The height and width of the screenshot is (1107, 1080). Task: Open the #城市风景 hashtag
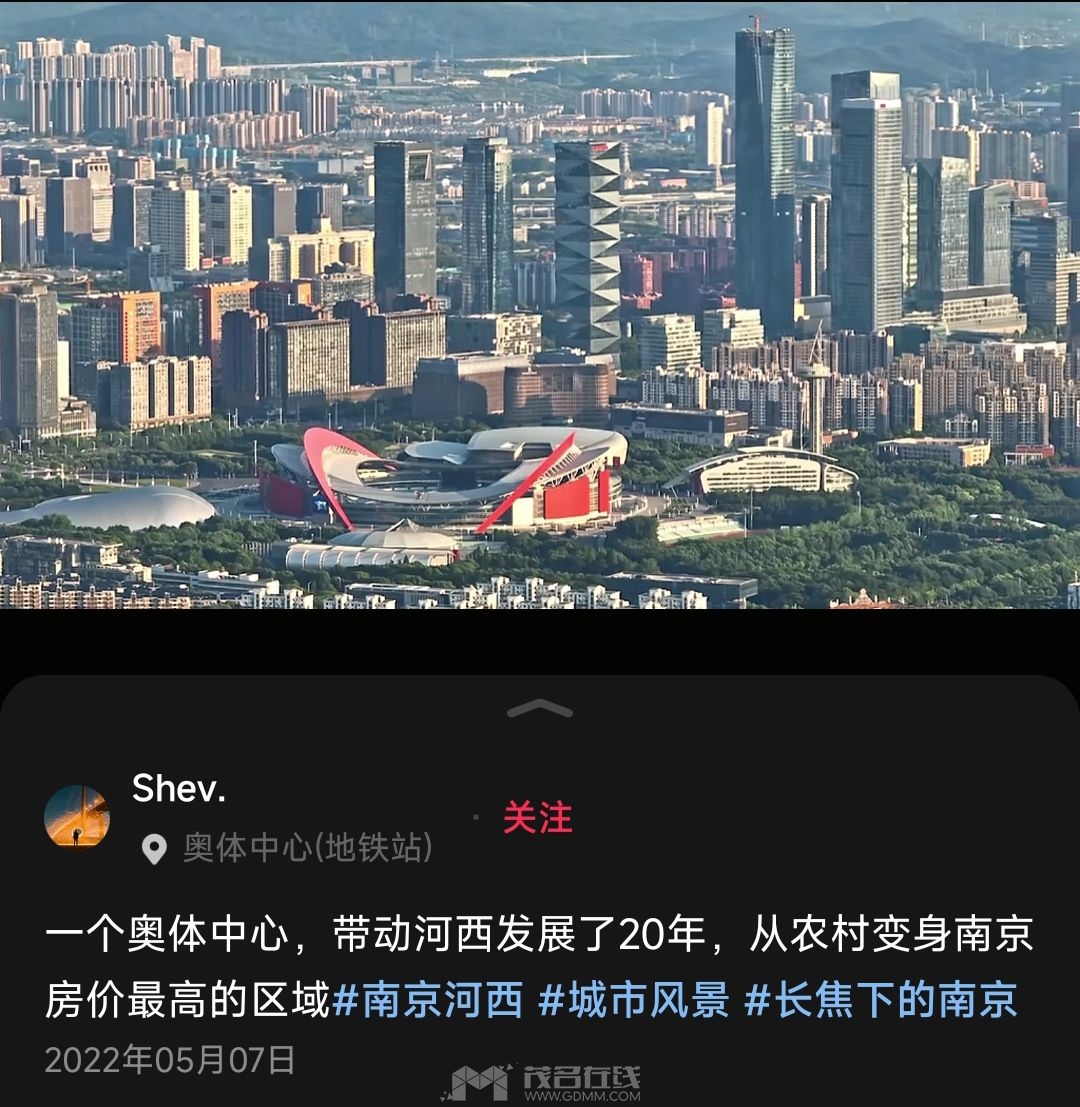pyautogui.click(x=634, y=999)
